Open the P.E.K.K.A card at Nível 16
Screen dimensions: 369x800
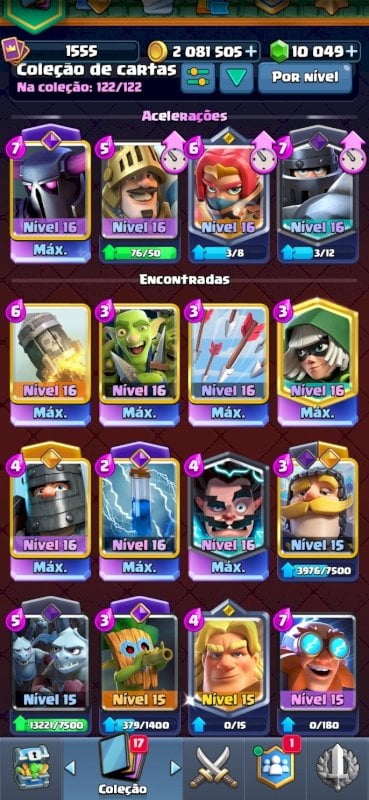coord(51,194)
